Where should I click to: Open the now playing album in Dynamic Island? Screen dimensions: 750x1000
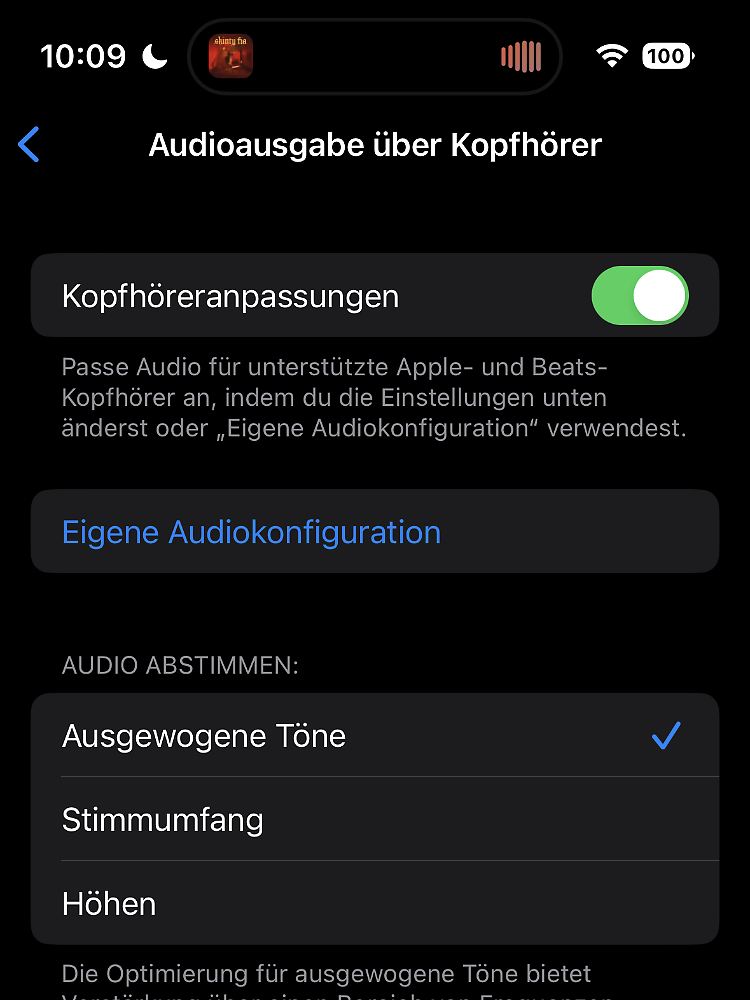[231, 57]
